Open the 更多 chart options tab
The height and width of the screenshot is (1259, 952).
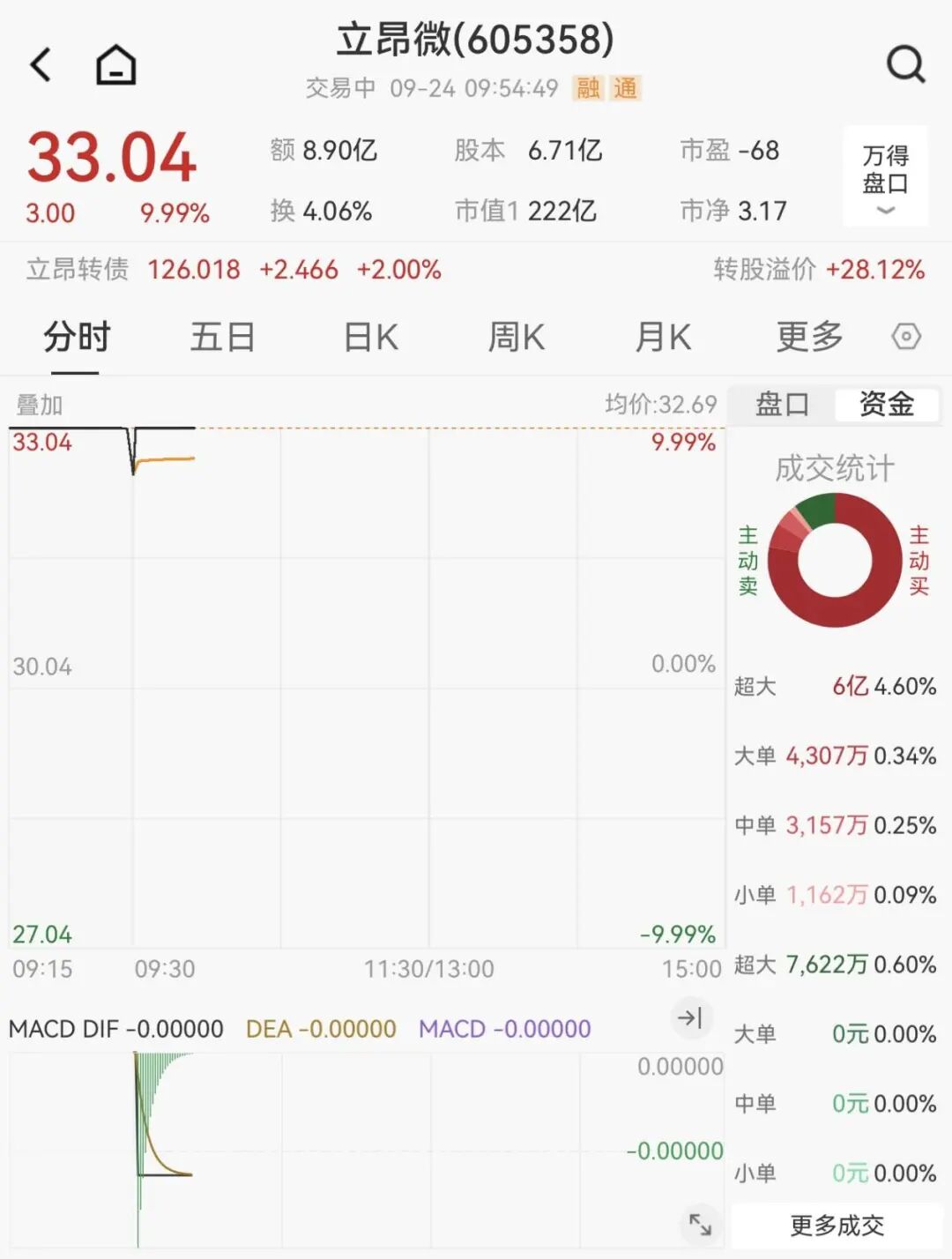pos(809,337)
